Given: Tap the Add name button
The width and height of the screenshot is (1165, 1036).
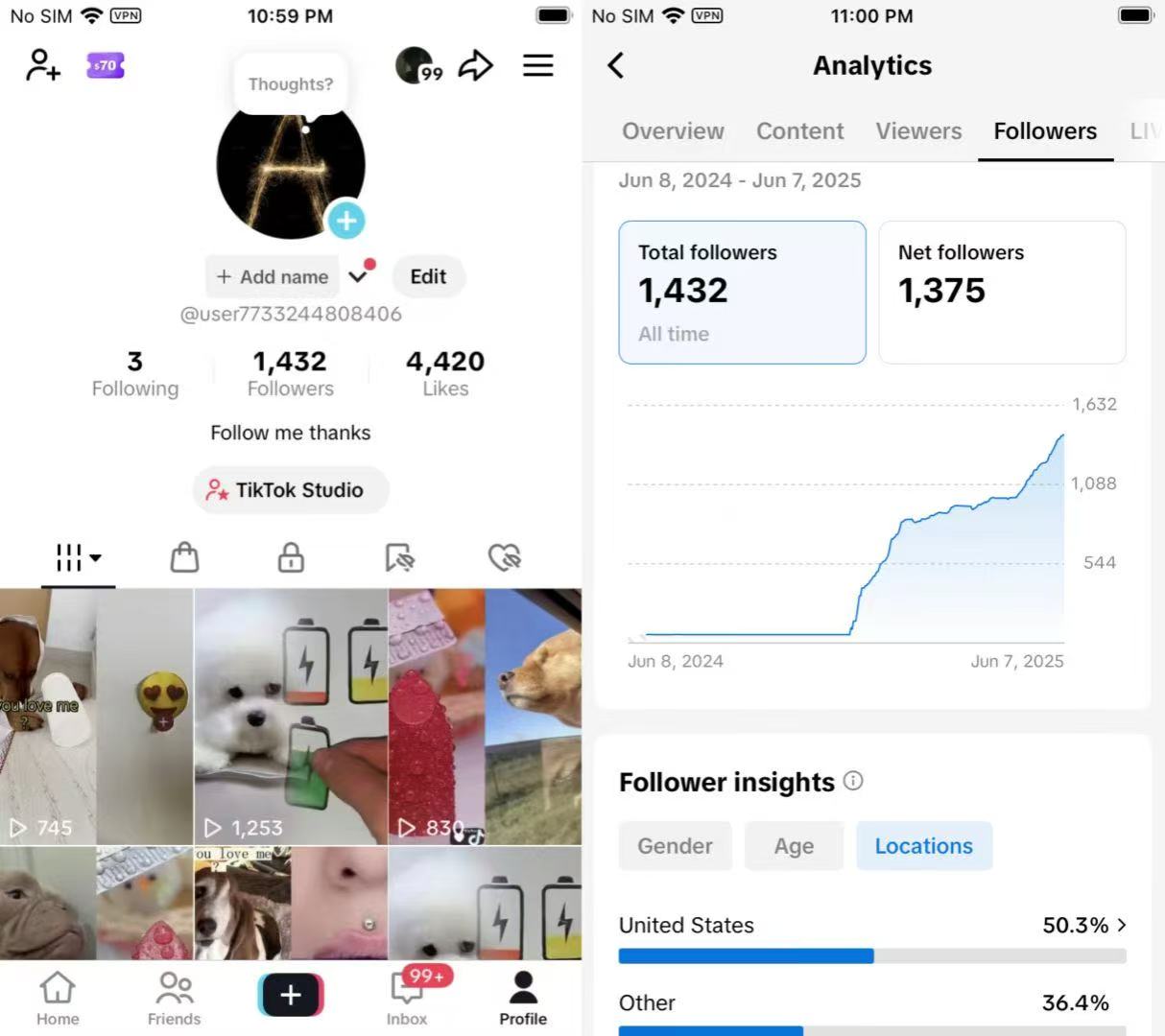Looking at the screenshot, I should pos(273,276).
